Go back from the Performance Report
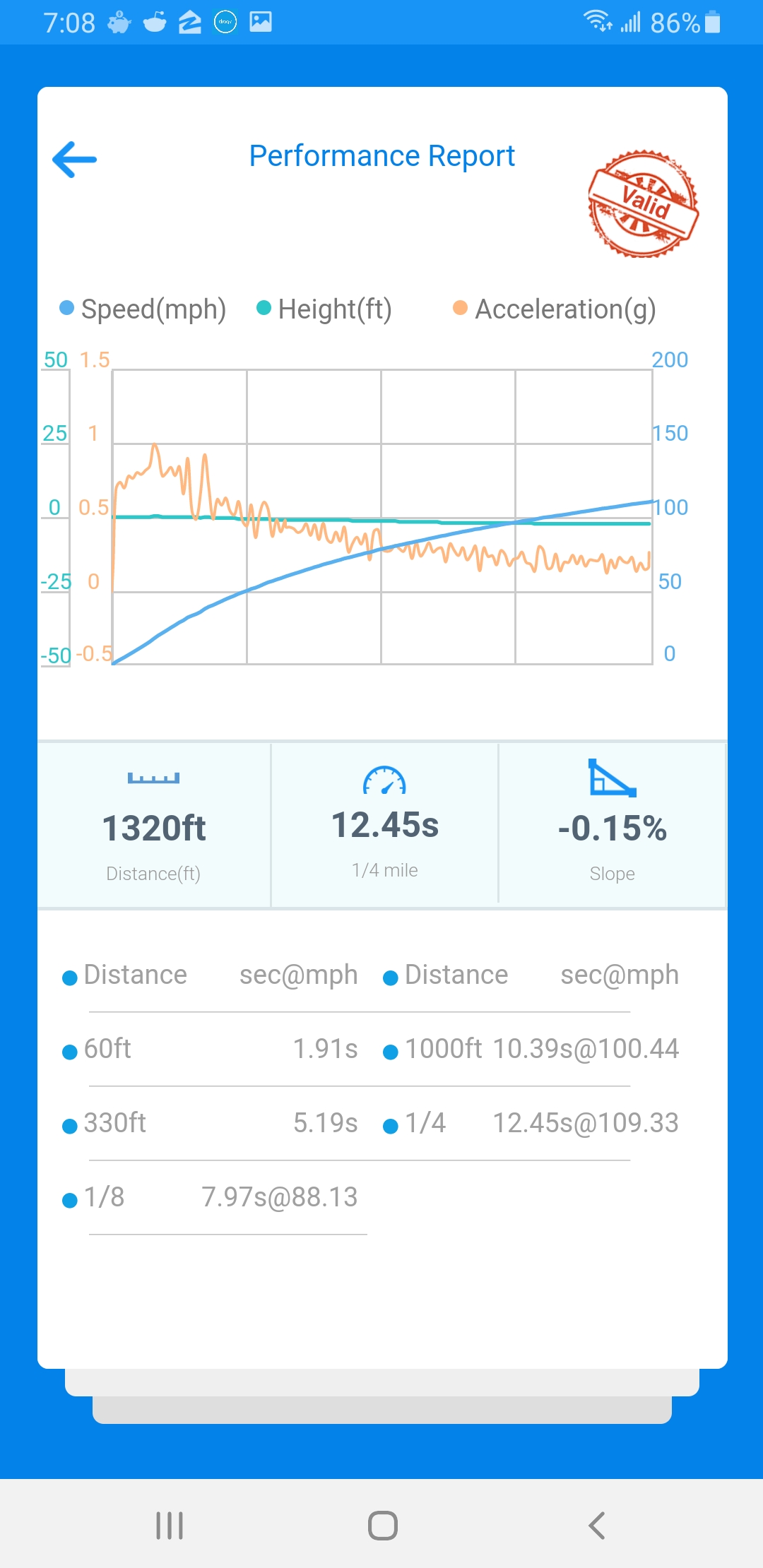This screenshot has height=1568, width=763. 74,159
